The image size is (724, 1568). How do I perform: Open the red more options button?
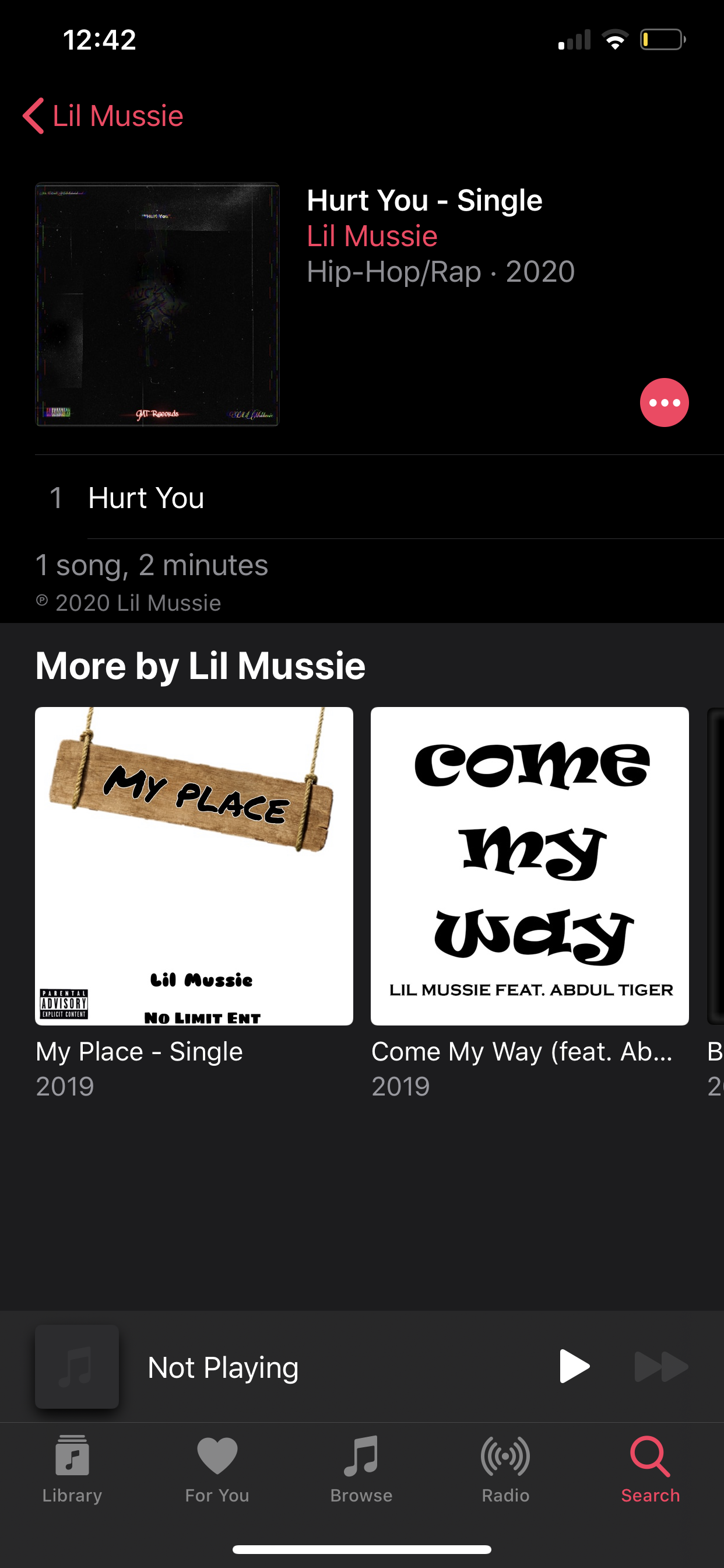pyautogui.click(x=664, y=402)
